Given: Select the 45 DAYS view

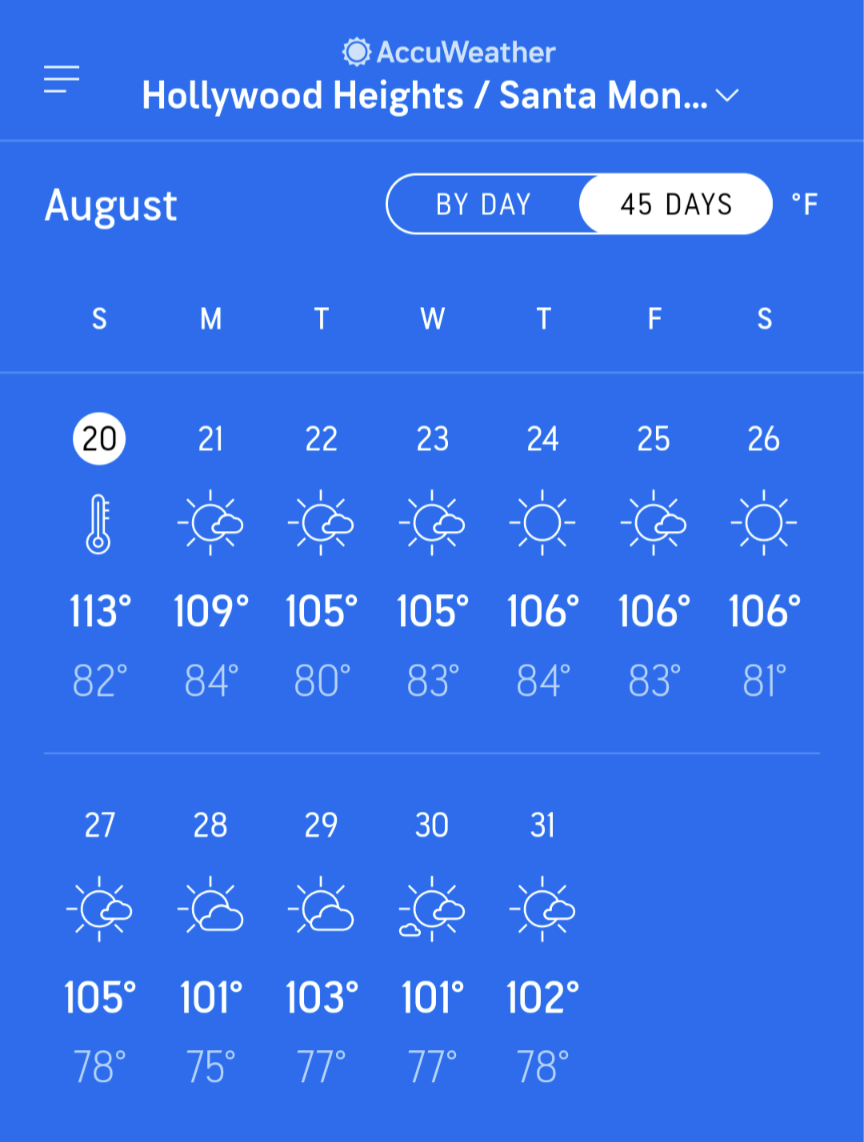Looking at the screenshot, I should [x=676, y=204].
